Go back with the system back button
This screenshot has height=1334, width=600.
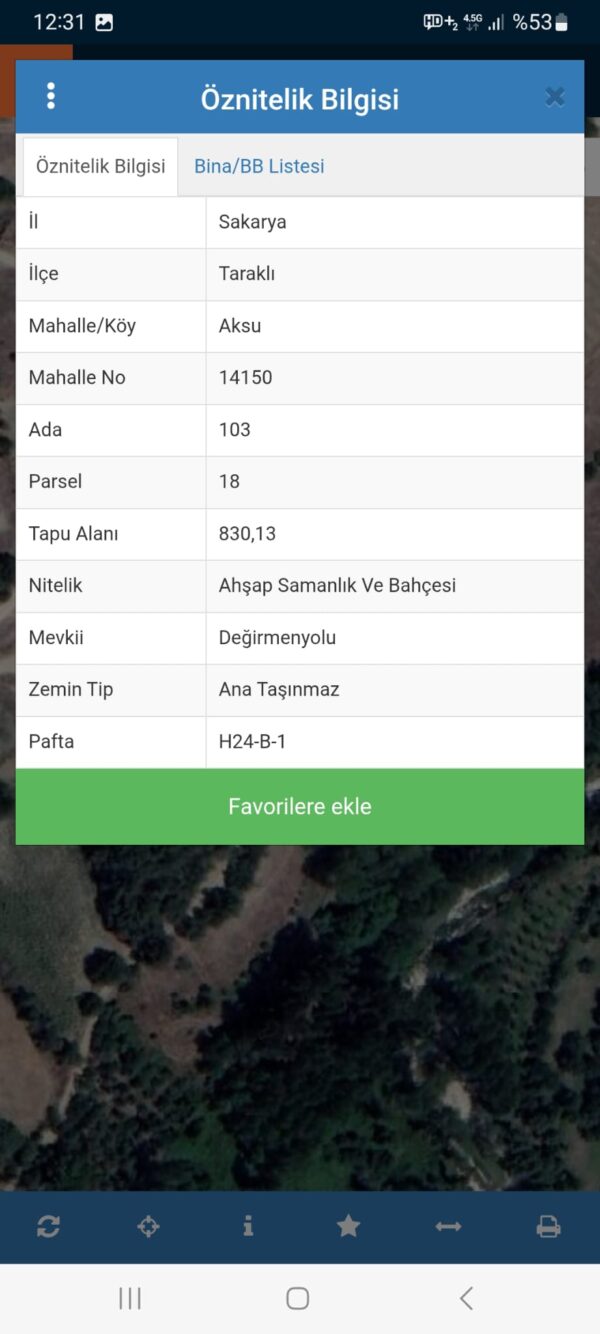coord(466,1298)
